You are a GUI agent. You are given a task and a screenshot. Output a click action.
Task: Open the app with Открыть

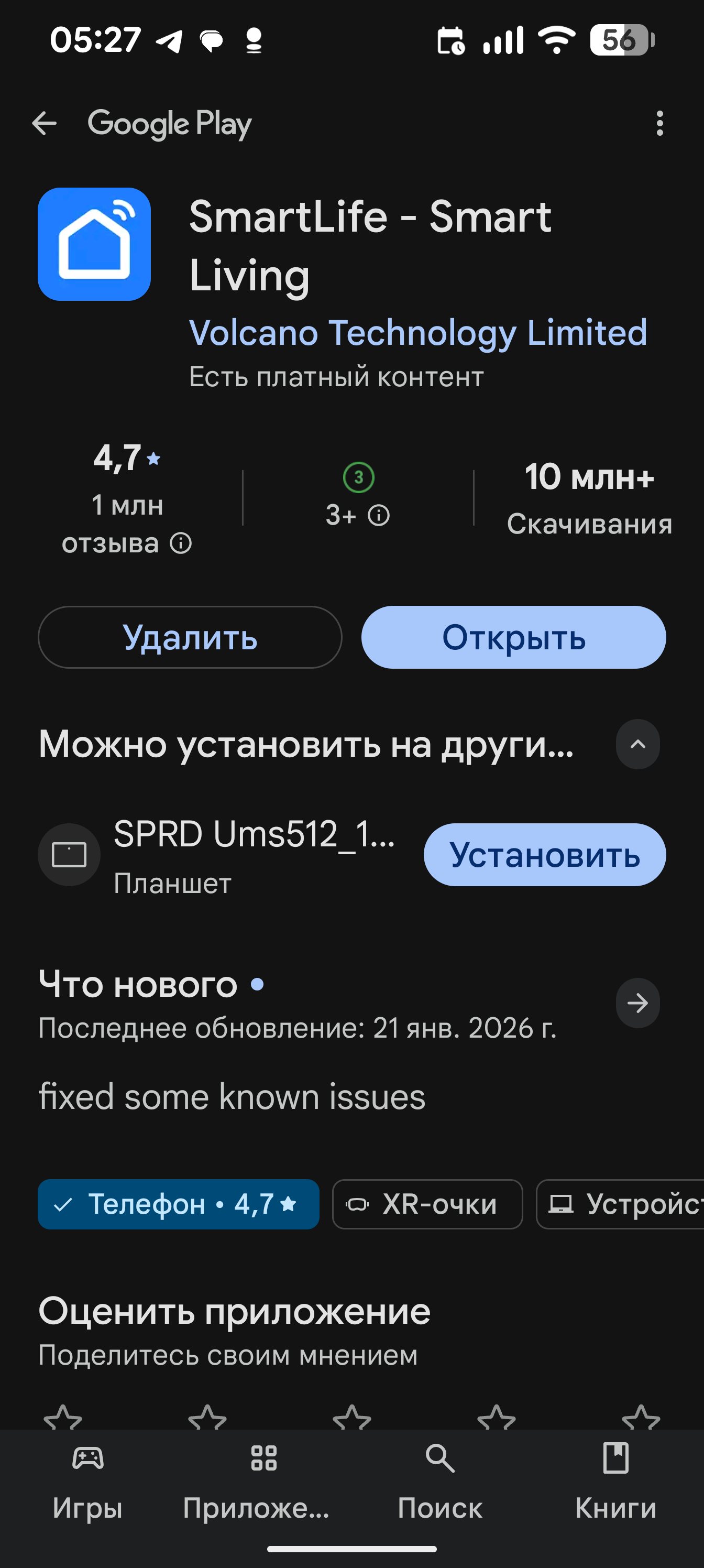513,637
